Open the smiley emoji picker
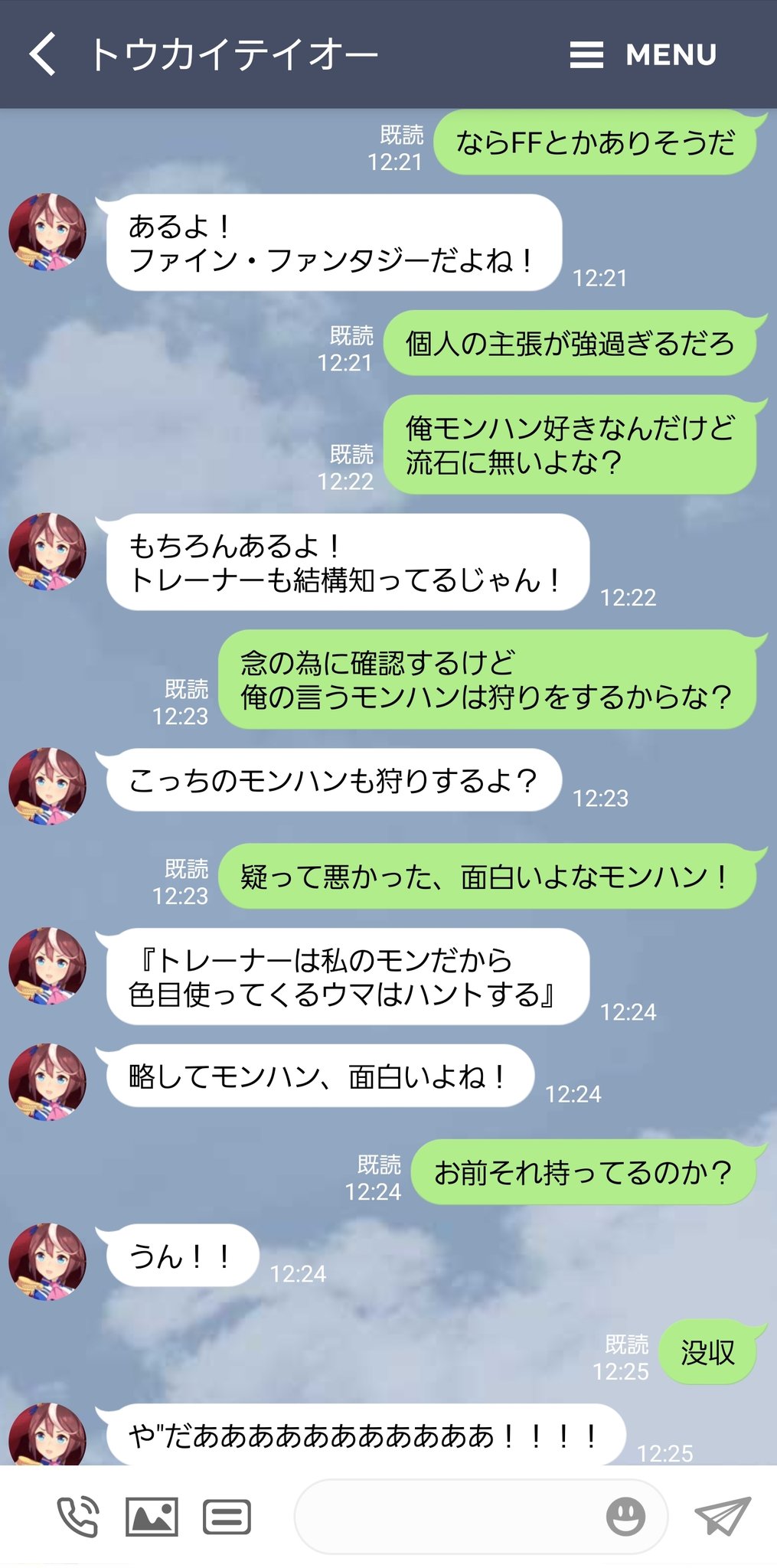The height and width of the screenshot is (1568, 777). (626, 1517)
